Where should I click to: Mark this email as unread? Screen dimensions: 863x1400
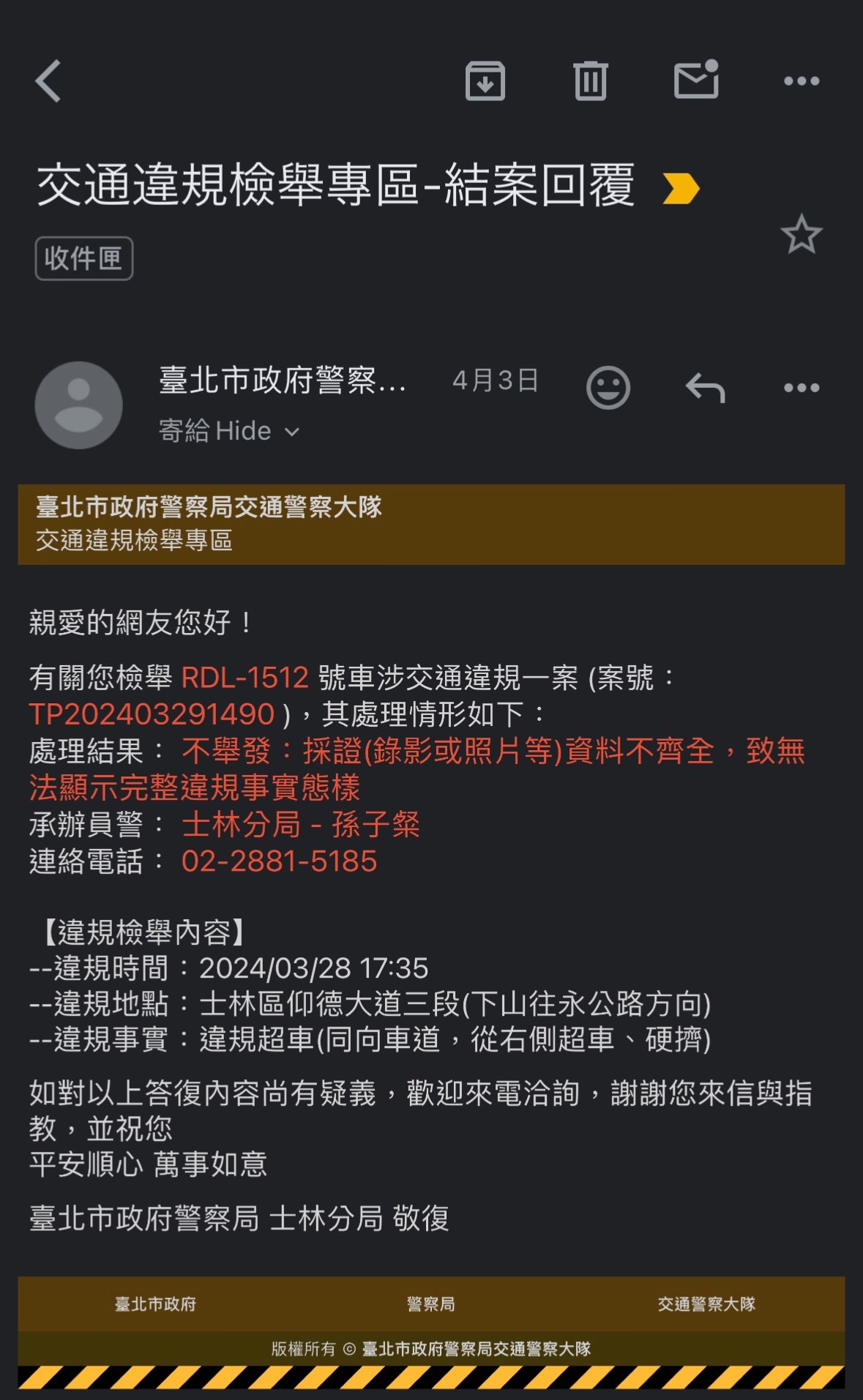(x=696, y=79)
